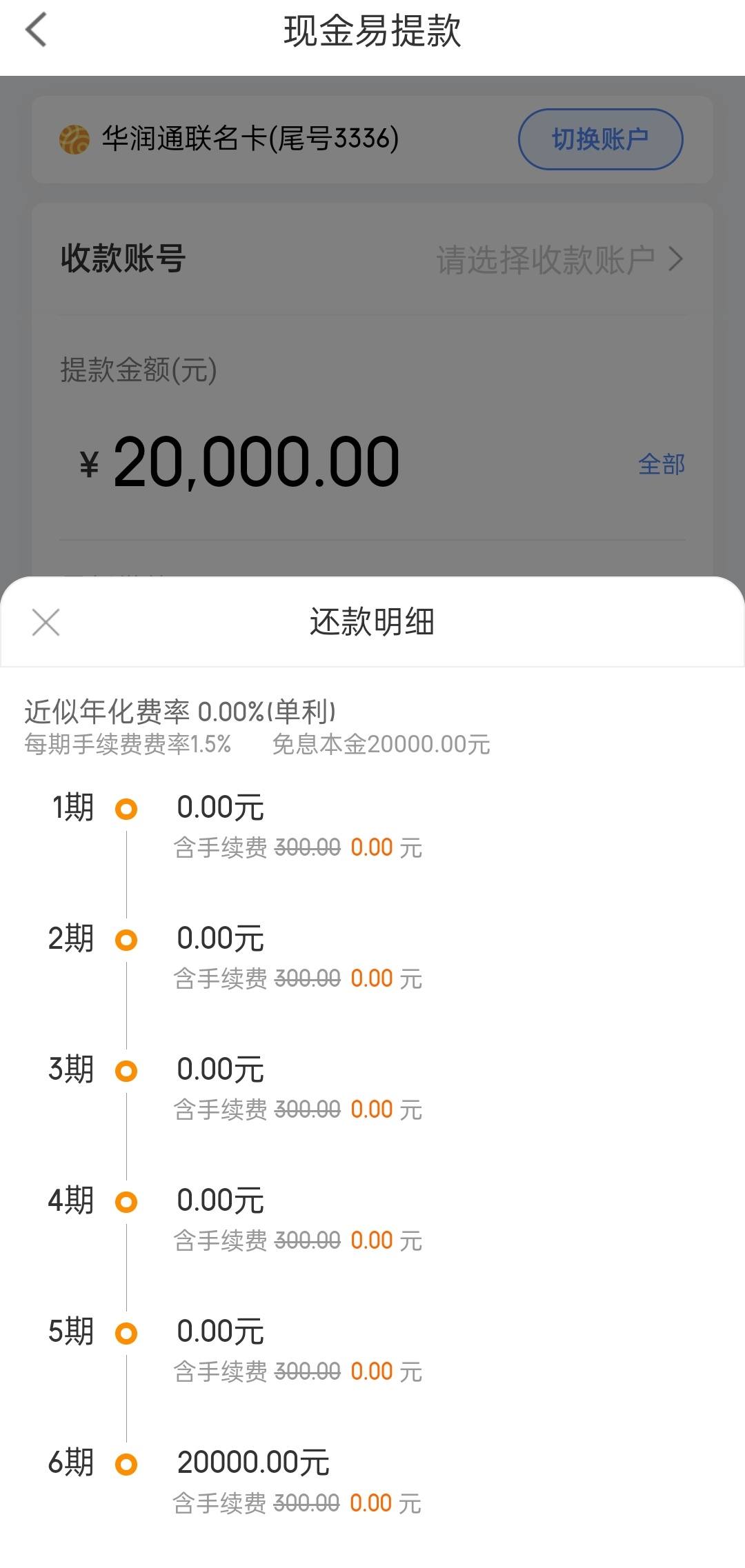This screenshot has height=1568, width=745.
Task: Go back from 现金易提款 page
Action: click(36, 30)
